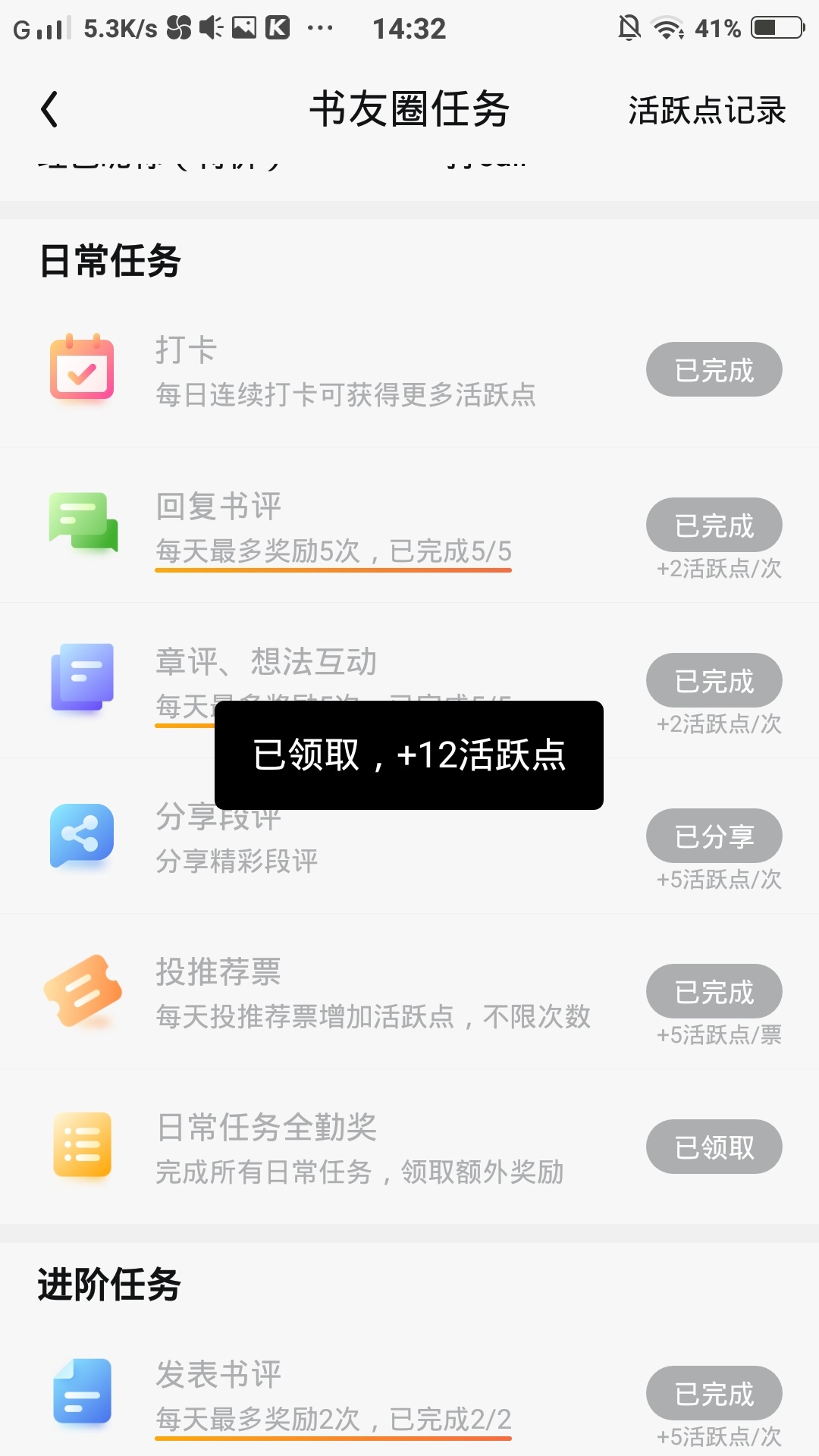Tap 已领取 button for 日常任务全勤奖
Screen dimensions: 819x1456
[714, 1147]
